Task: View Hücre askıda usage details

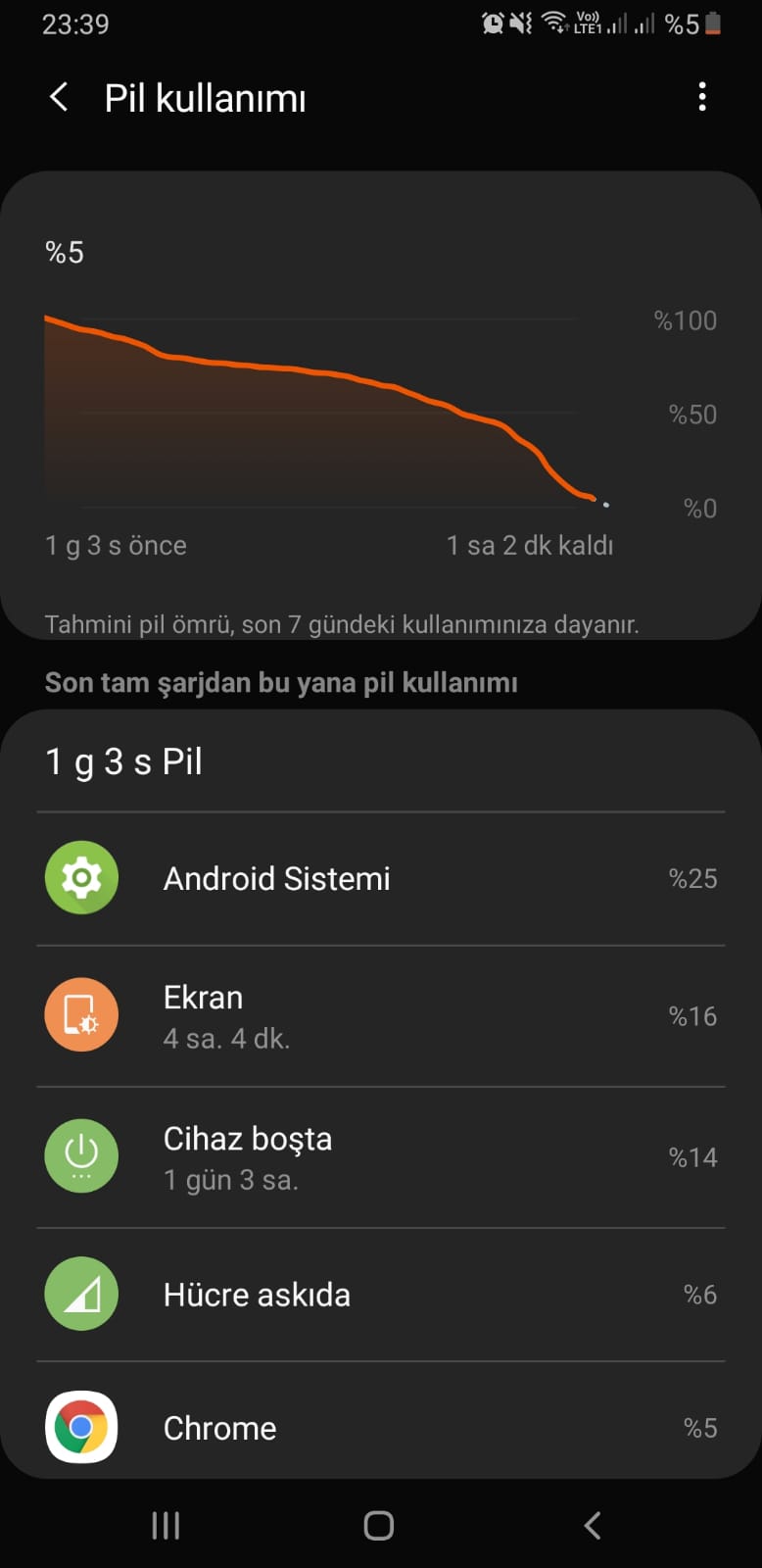Action: [x=381, y=1295]
